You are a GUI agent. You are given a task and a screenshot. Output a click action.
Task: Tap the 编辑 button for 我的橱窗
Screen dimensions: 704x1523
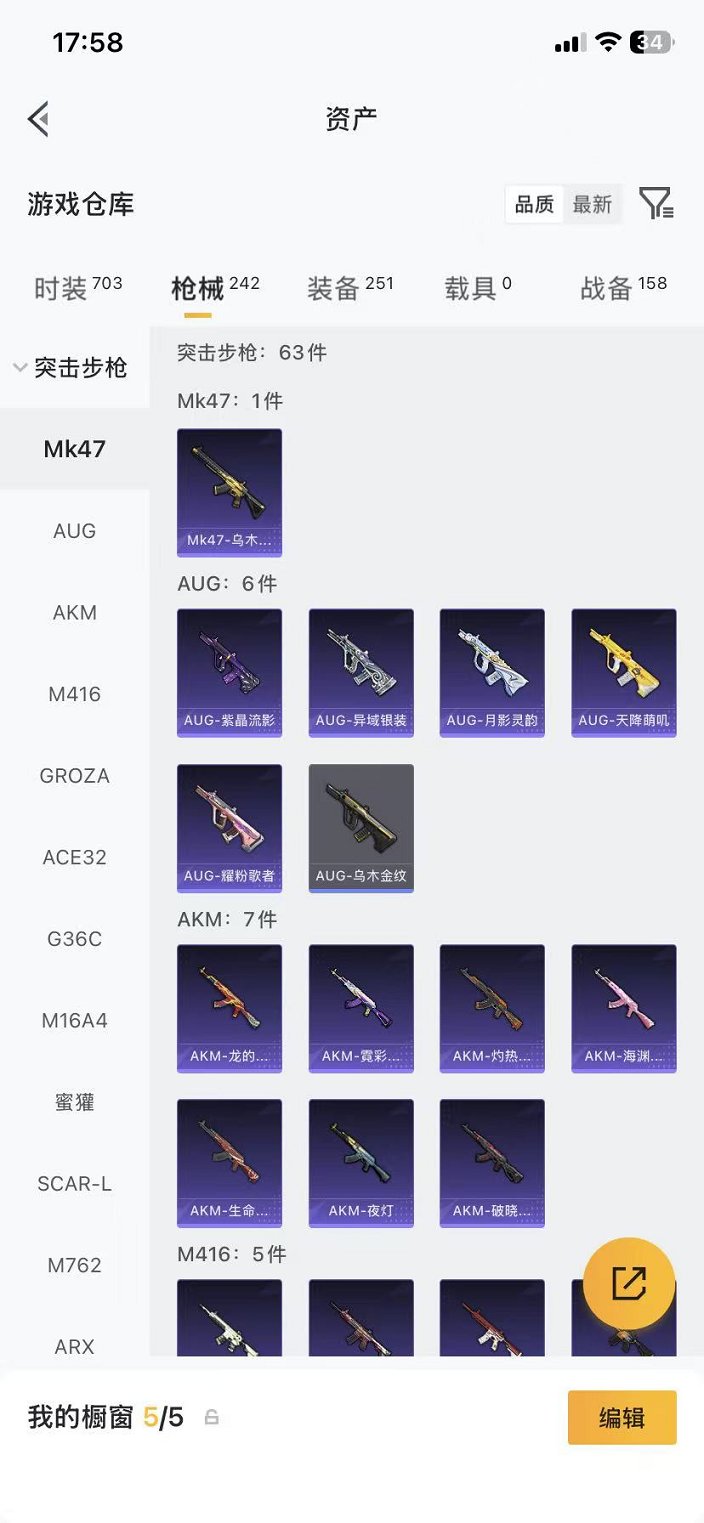[622, 1417]
